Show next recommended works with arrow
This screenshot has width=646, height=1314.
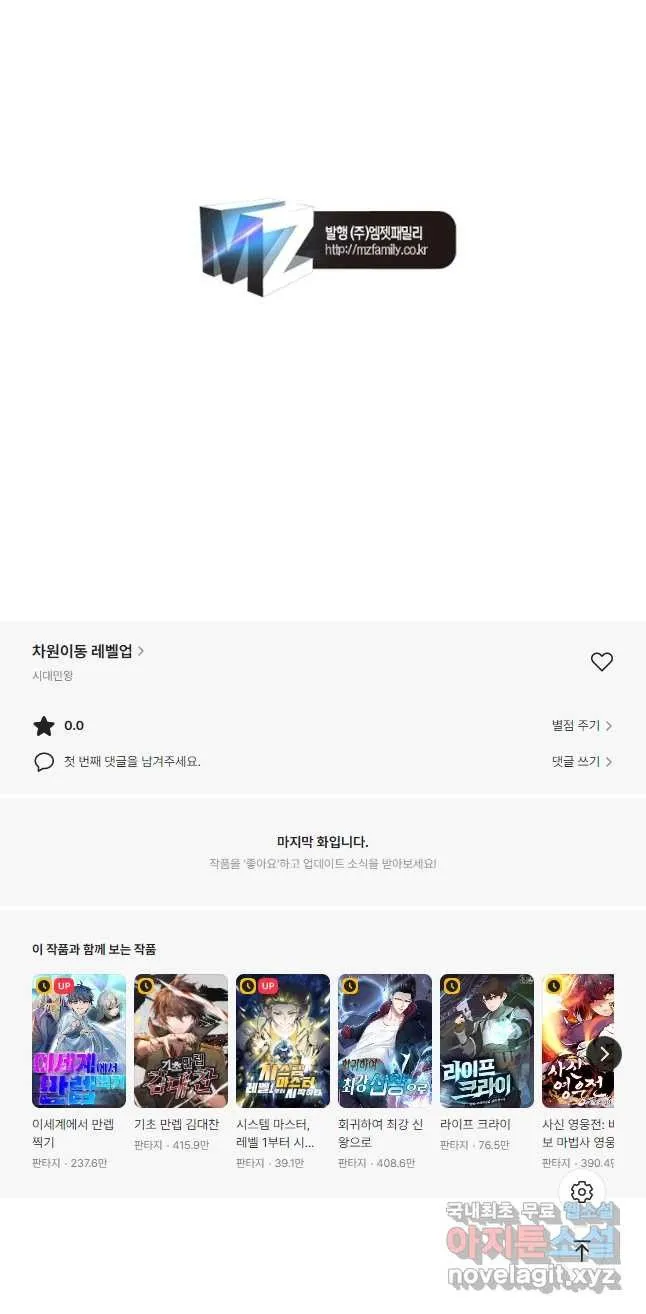click(604, 1053)
